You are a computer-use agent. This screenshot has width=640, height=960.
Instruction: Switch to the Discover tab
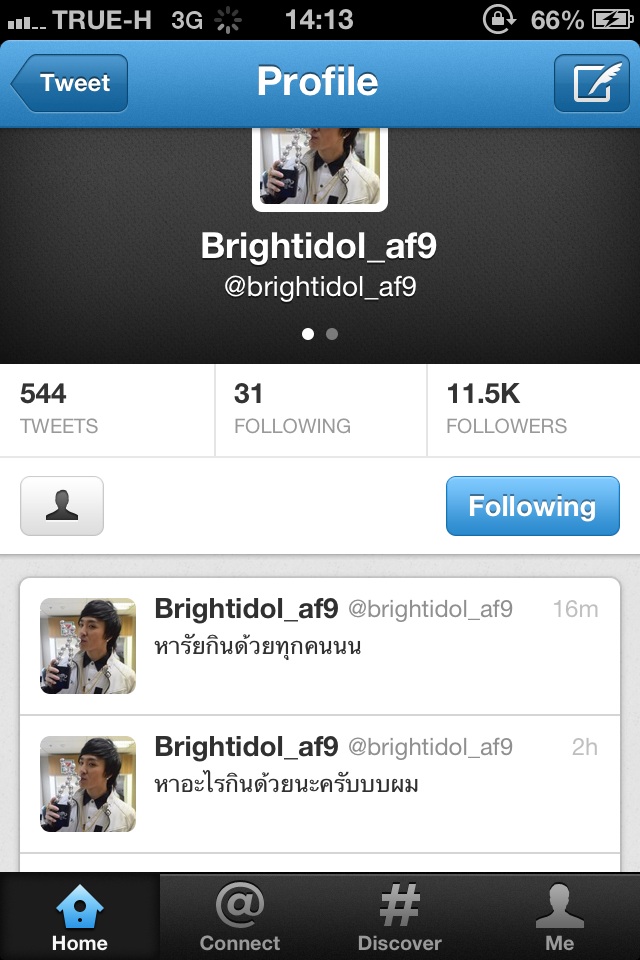coord(400,917)
